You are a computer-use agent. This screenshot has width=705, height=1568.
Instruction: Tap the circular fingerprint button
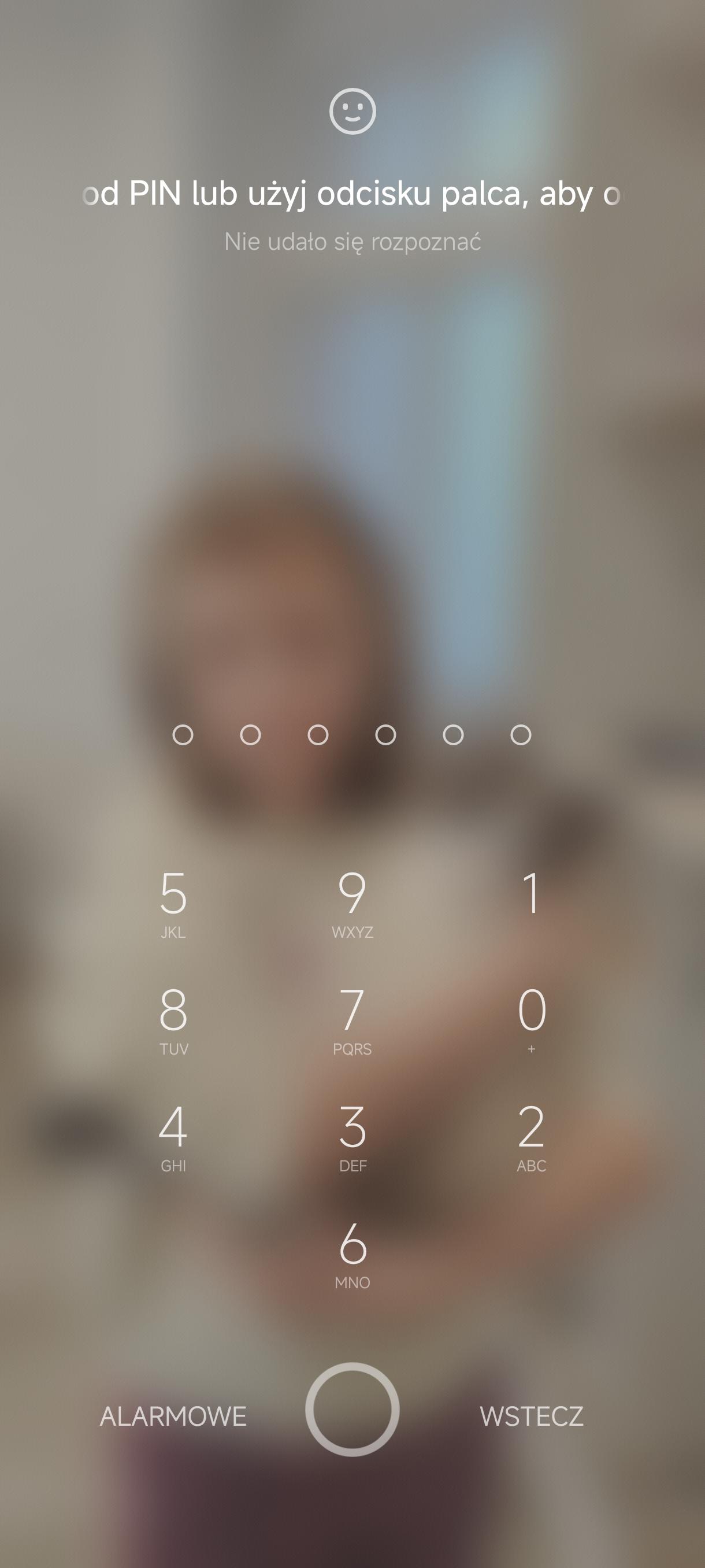[352, 1409]
